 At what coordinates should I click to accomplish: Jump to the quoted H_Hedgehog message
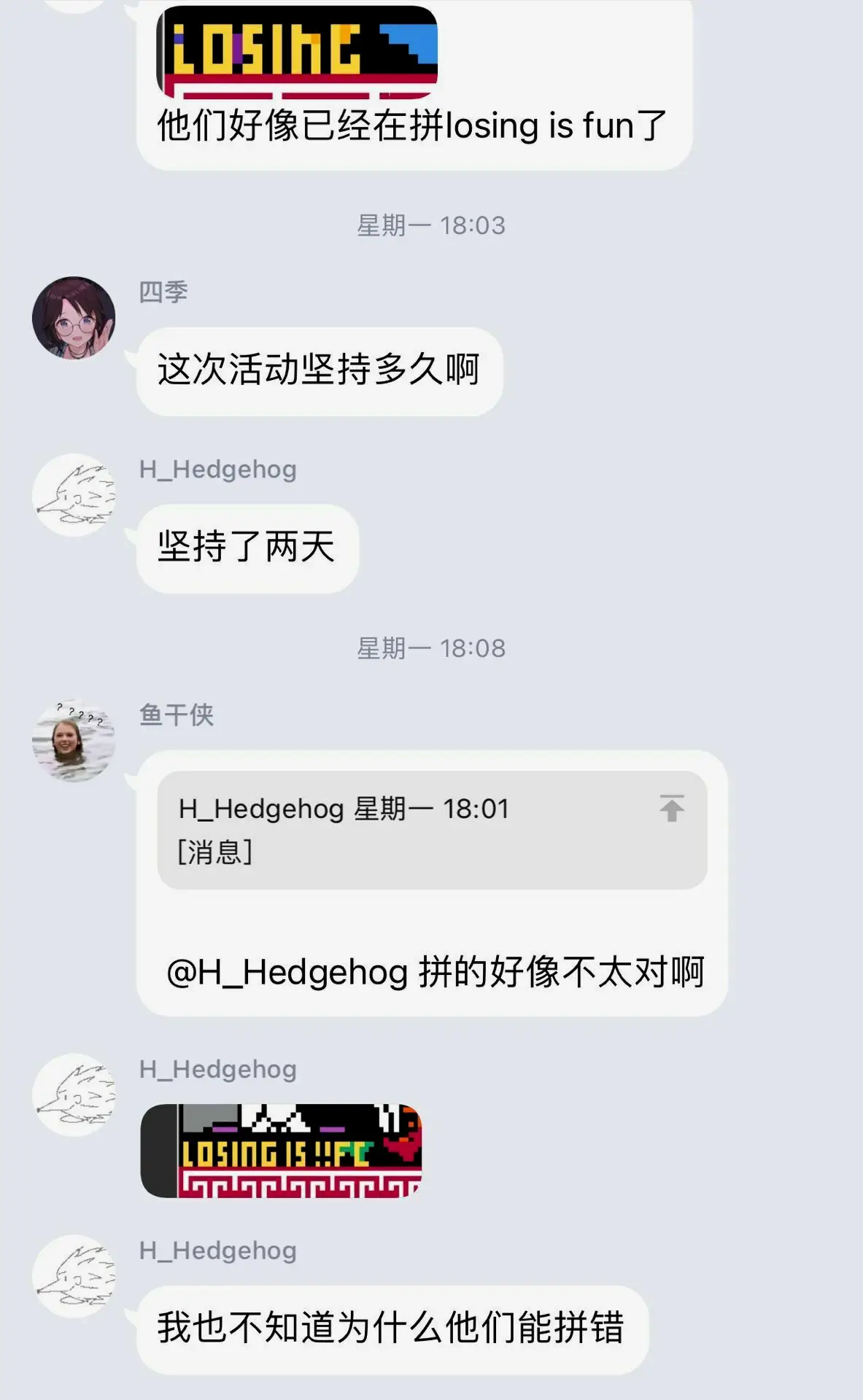(x=672, y=808)
